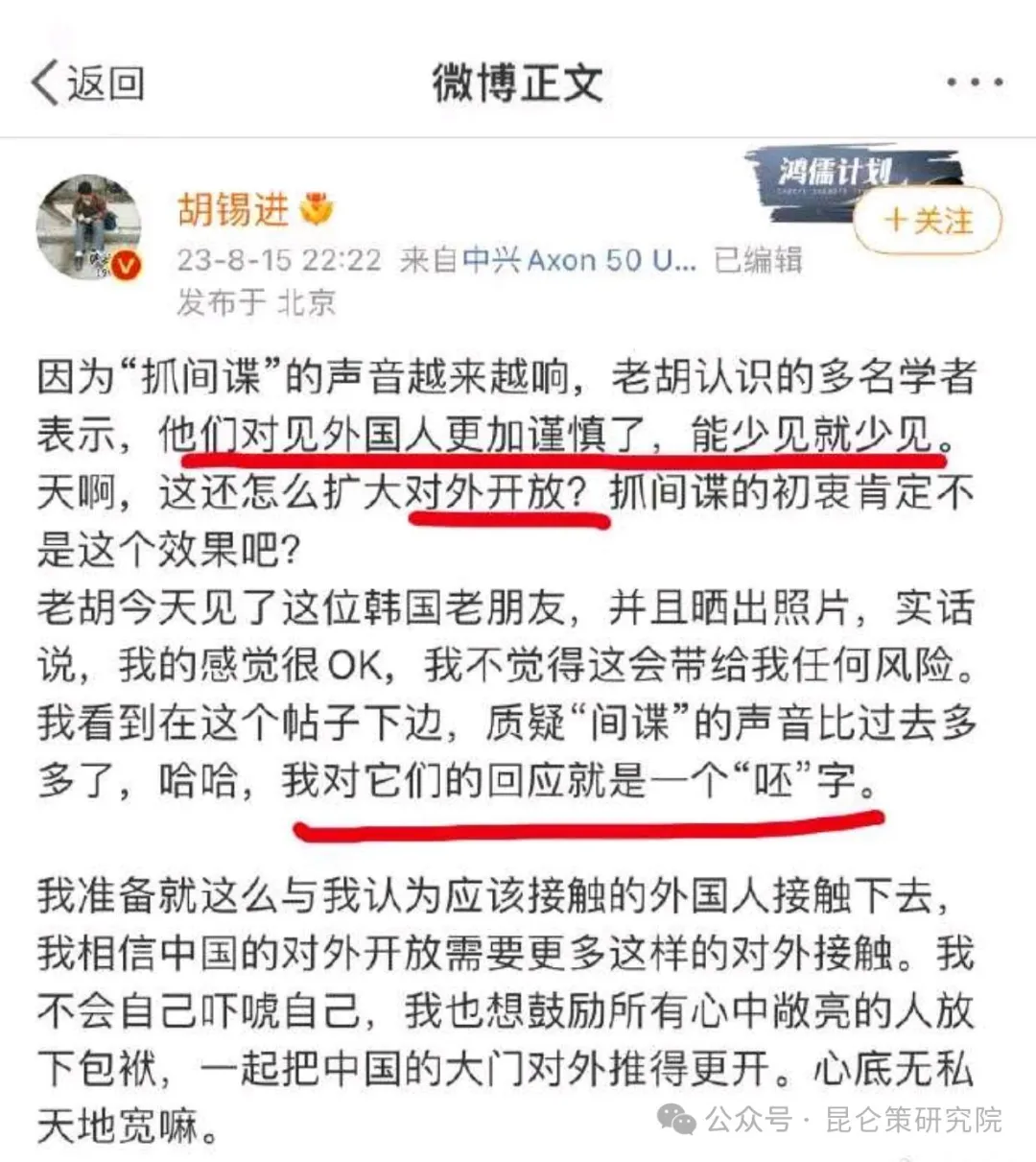The width and height of the screenshot is (1036, 1162).
Task: Open 胡锡进's profile avatar
Action: [89, 226]
